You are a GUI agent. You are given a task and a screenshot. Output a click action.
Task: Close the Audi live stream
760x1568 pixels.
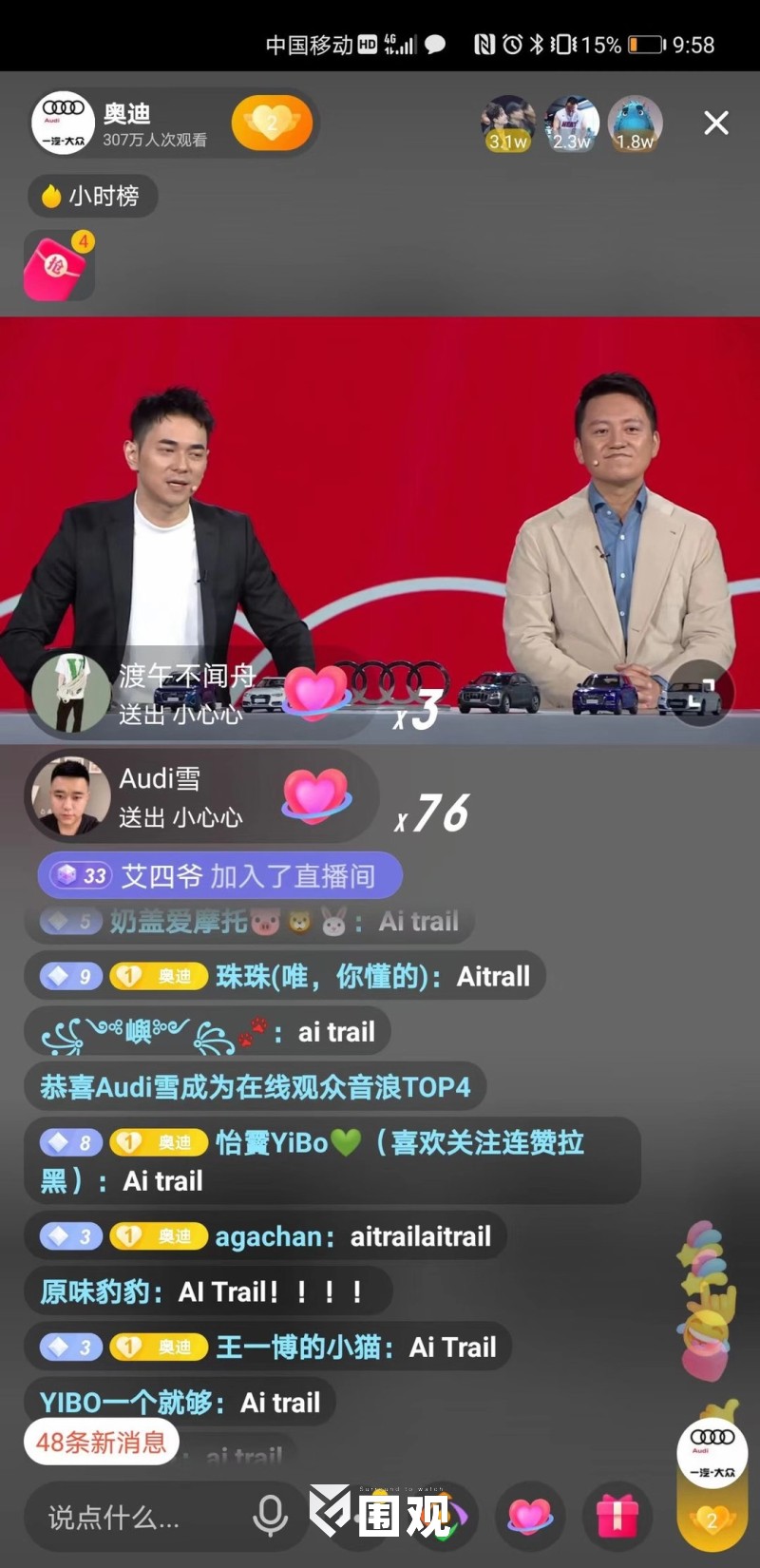(715, 123)
